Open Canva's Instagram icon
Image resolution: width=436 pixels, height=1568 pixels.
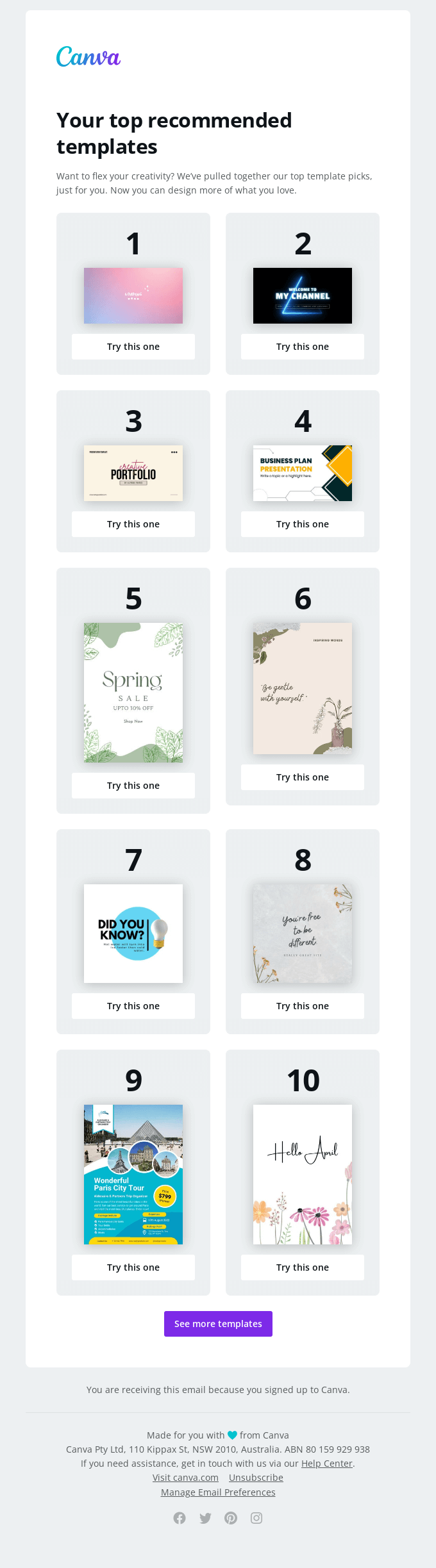256,1518
